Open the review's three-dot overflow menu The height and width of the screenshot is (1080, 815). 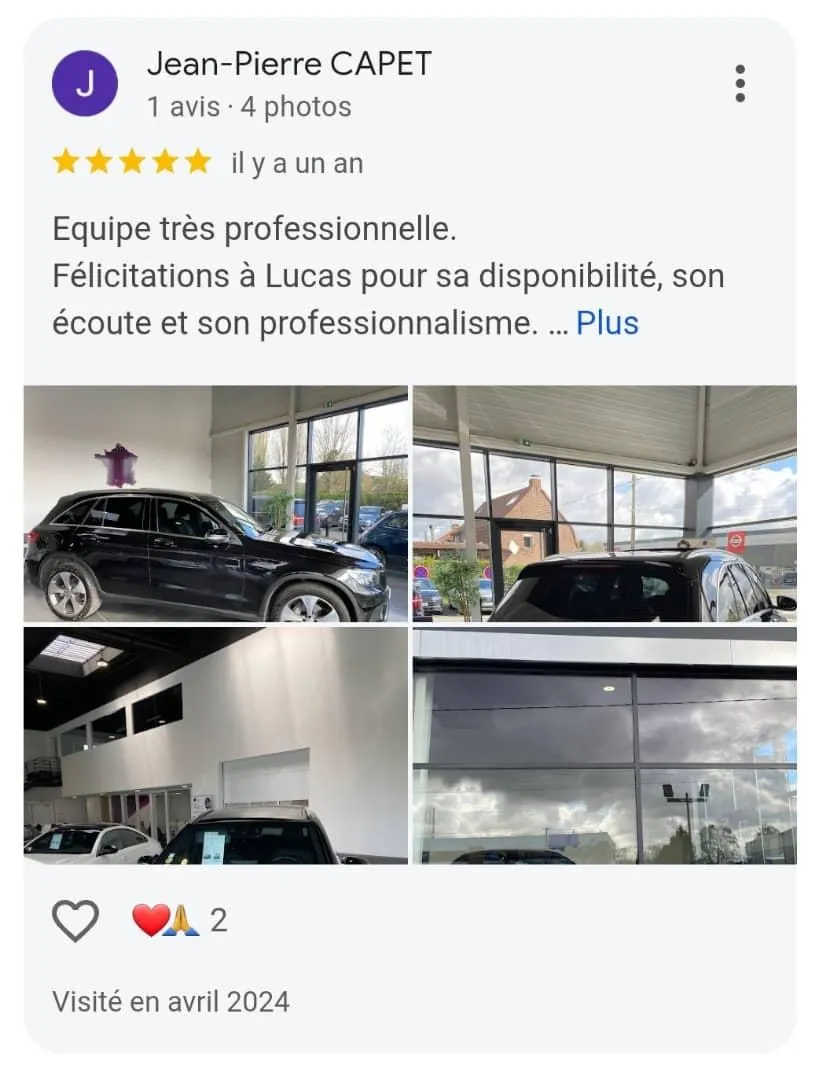tap(740, 84)
